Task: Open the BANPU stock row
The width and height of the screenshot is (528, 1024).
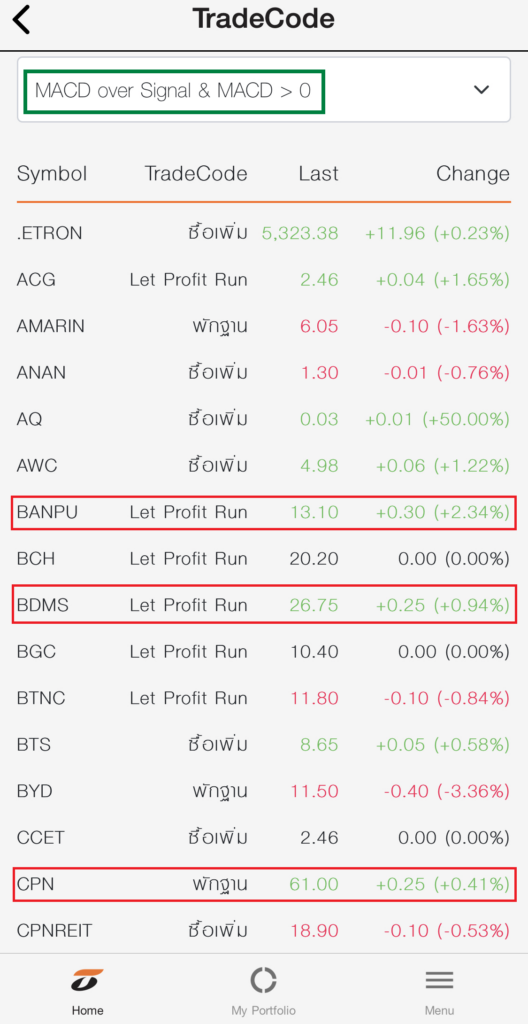Action: coord(263,513)
